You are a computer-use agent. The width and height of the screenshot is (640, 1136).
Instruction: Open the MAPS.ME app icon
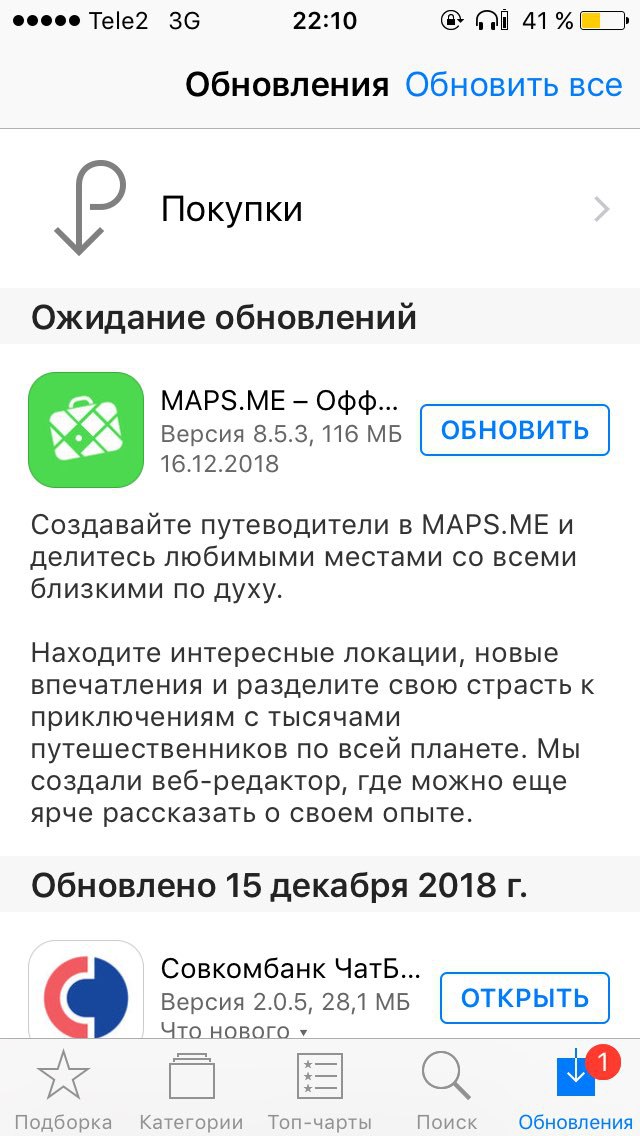[86, 430]
